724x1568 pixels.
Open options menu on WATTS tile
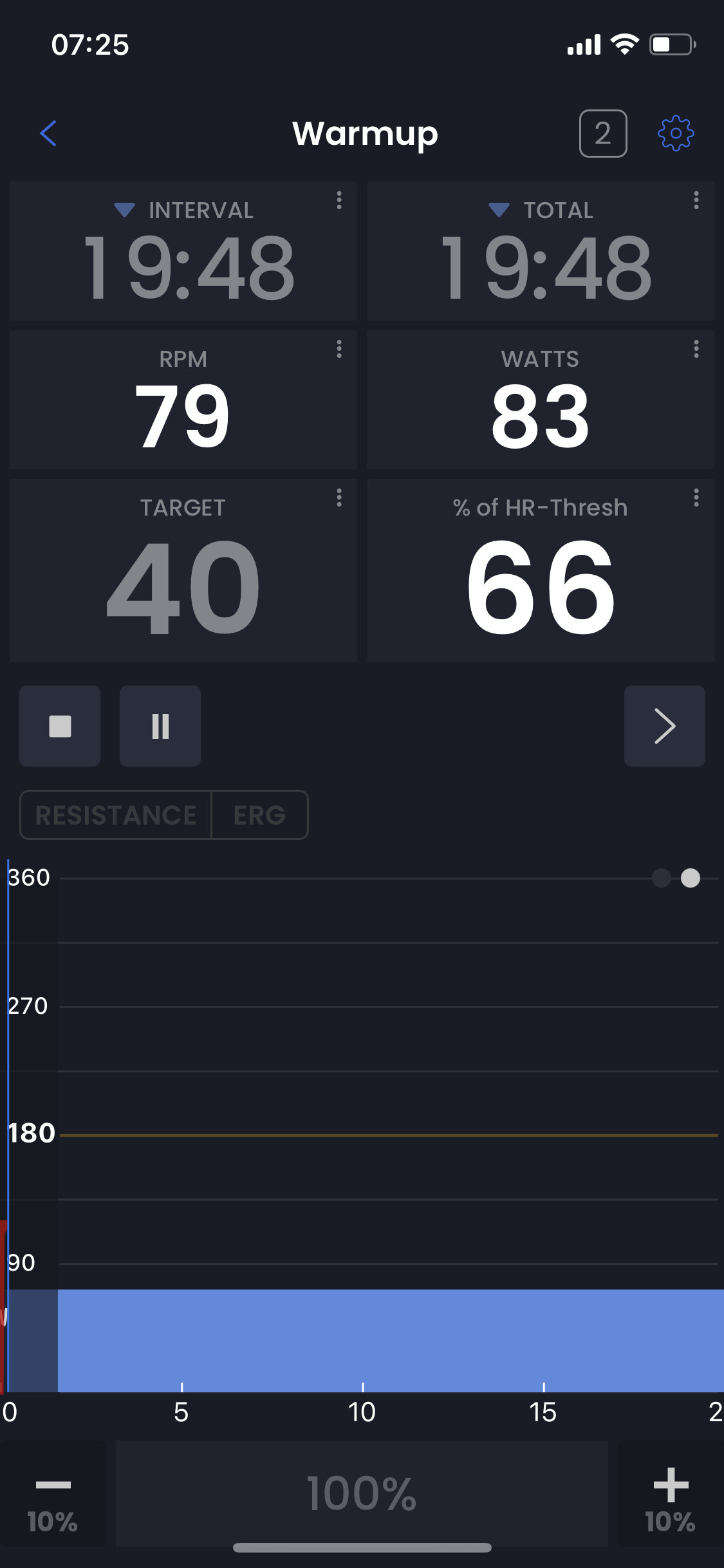[x=696, y=349]
